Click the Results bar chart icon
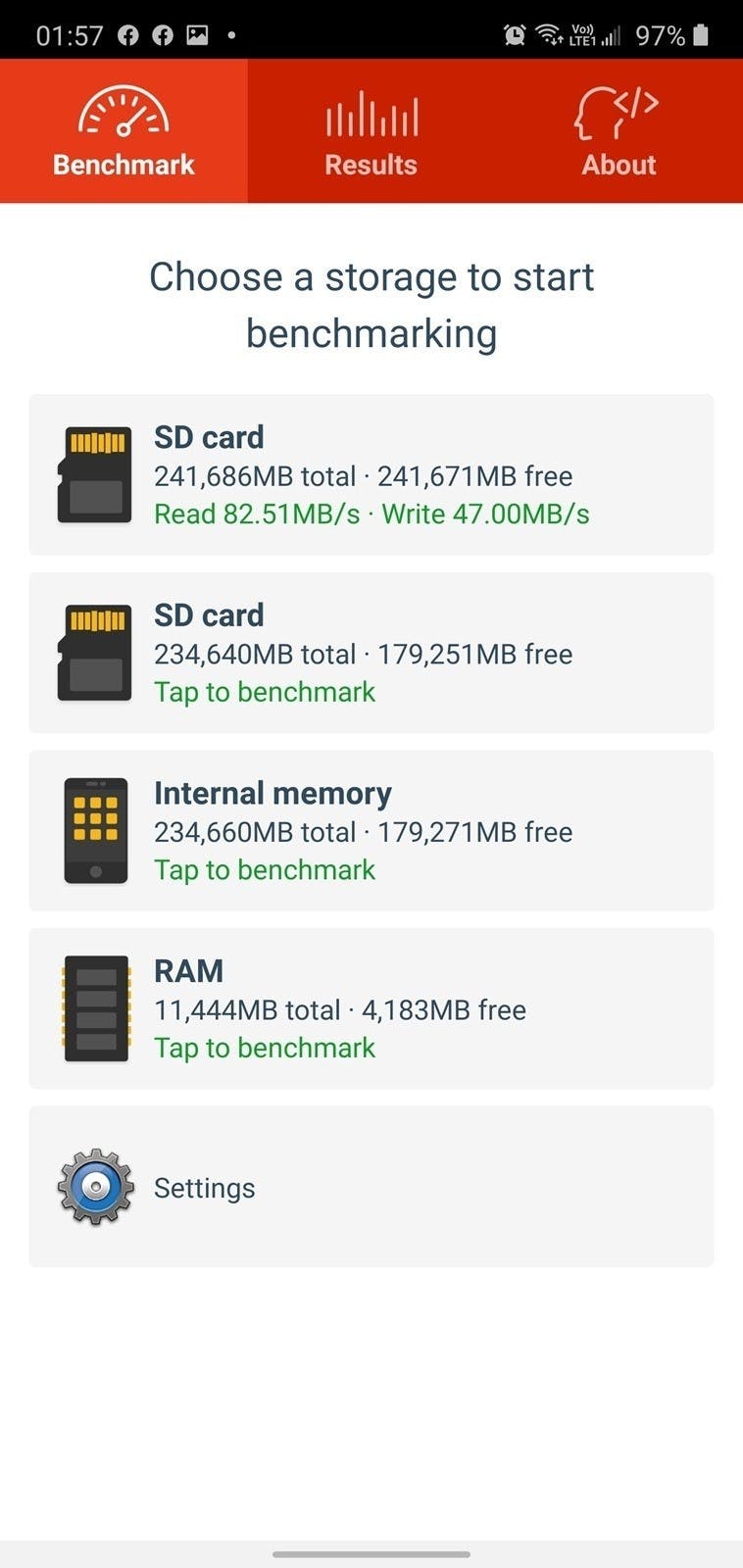Screen dimensions: 743x1568 [371, 118]
